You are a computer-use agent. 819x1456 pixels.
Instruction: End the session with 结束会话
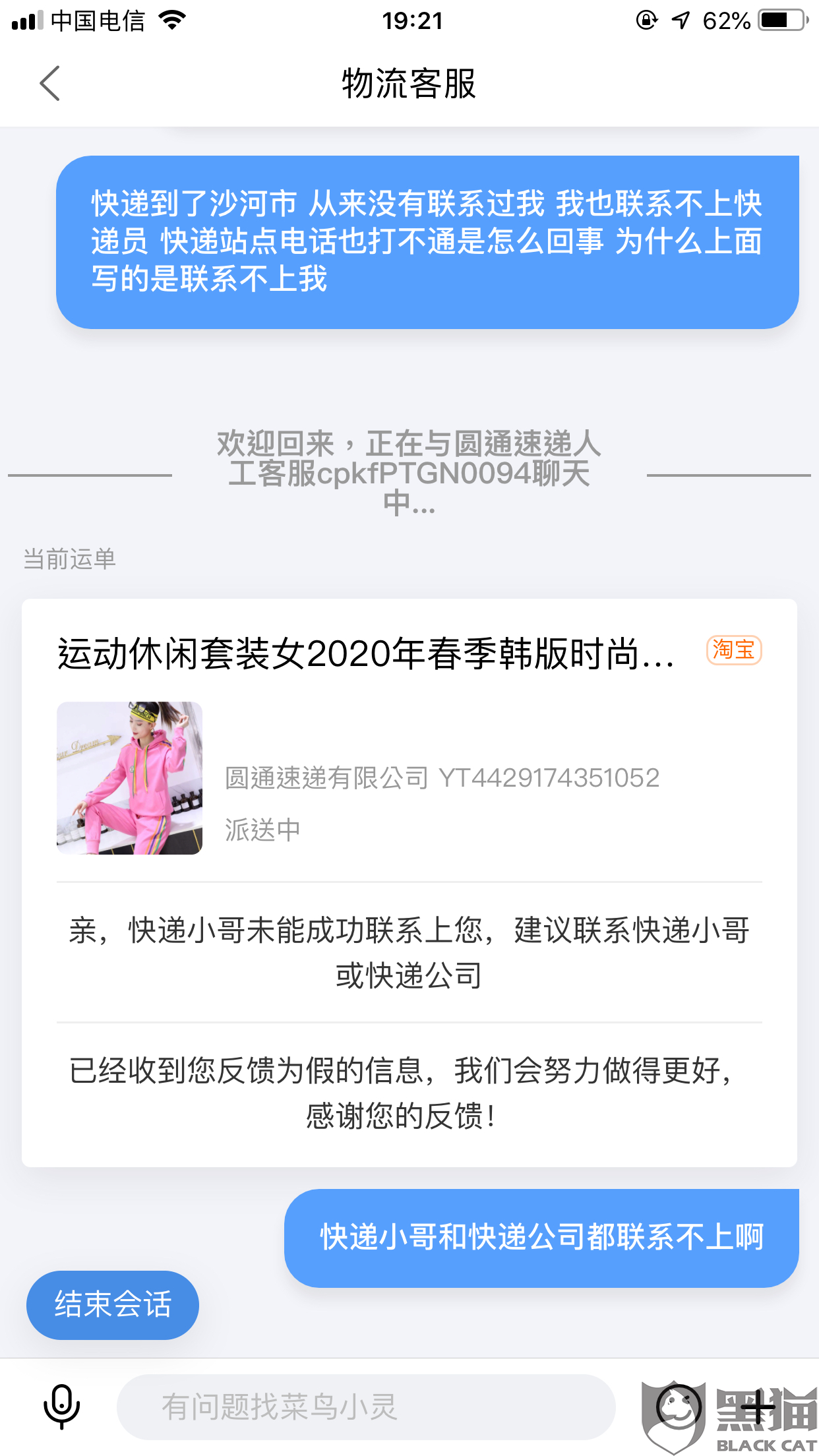coord(113,1304)
